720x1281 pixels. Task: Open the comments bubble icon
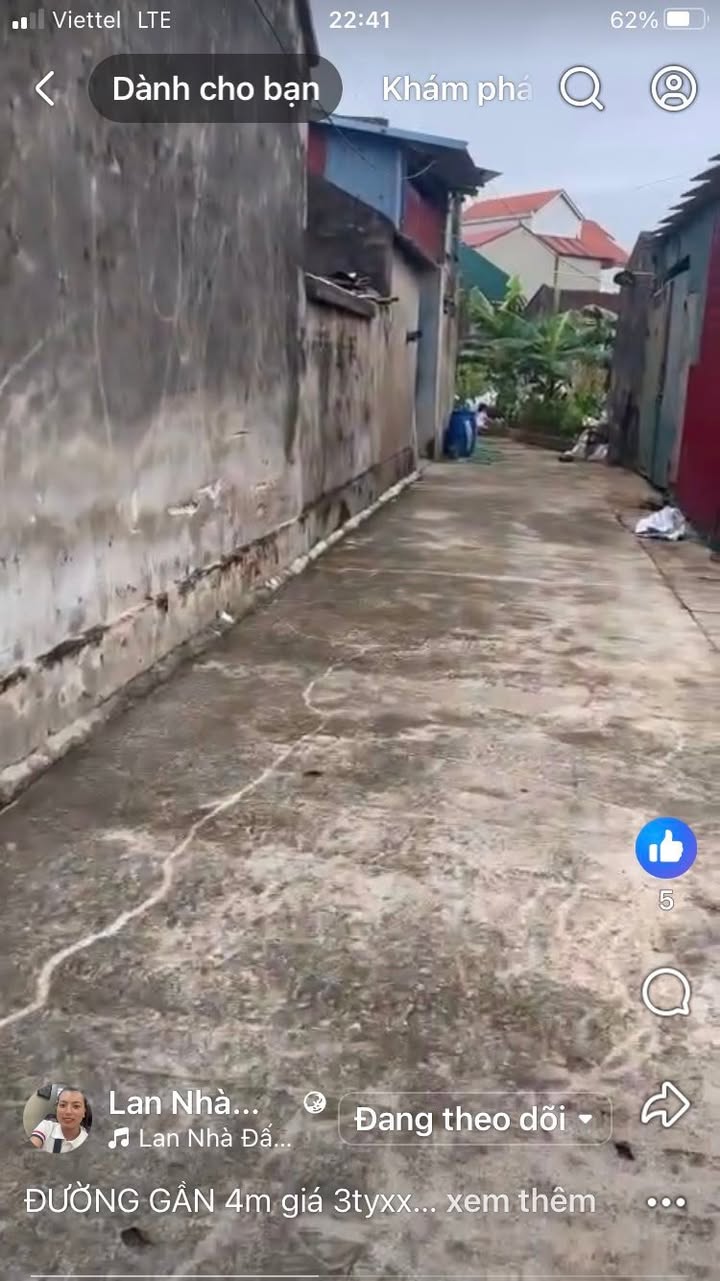[x=666, y=992]
